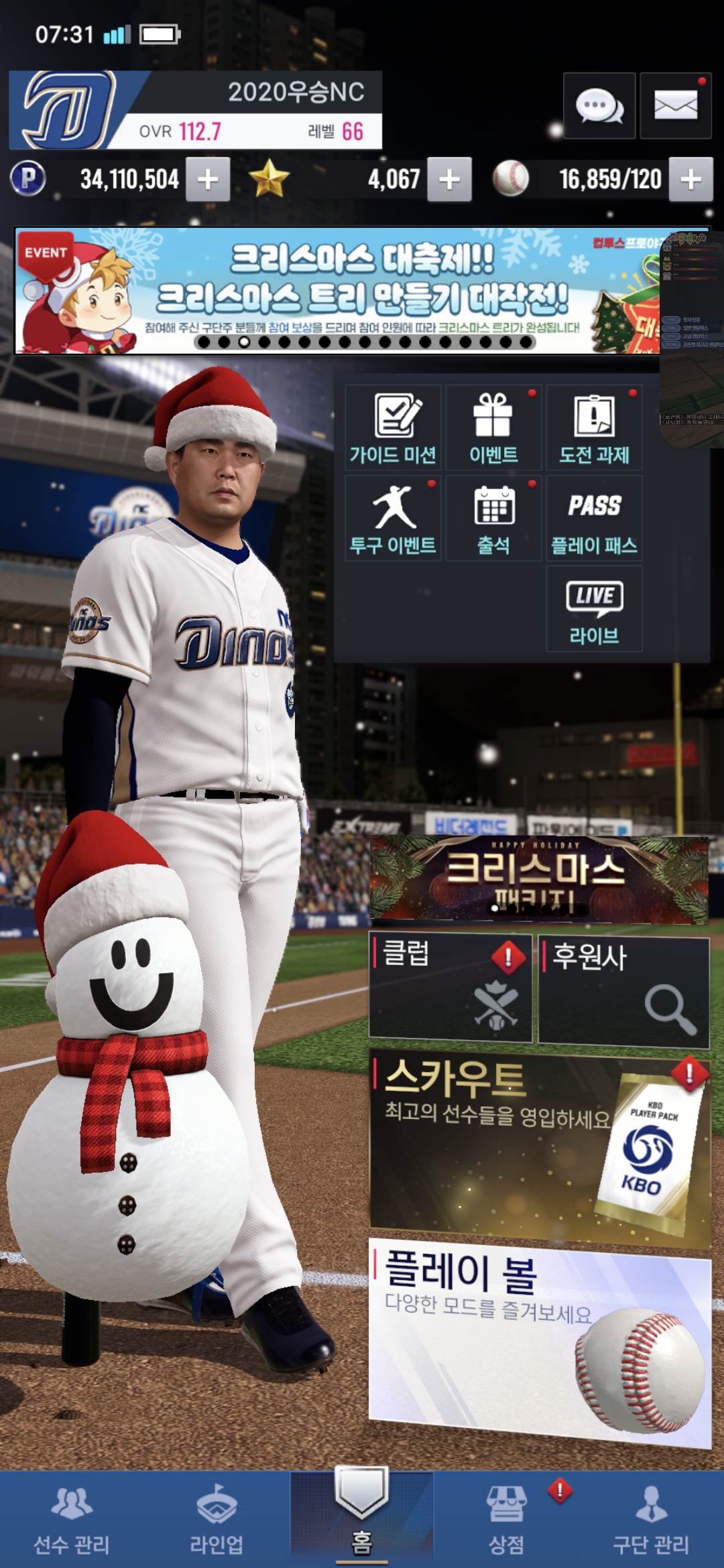Open the 후원사 sponsor tile
Image resolution: width=724 pixels, height=1568 pixels.
pos(623,992)
